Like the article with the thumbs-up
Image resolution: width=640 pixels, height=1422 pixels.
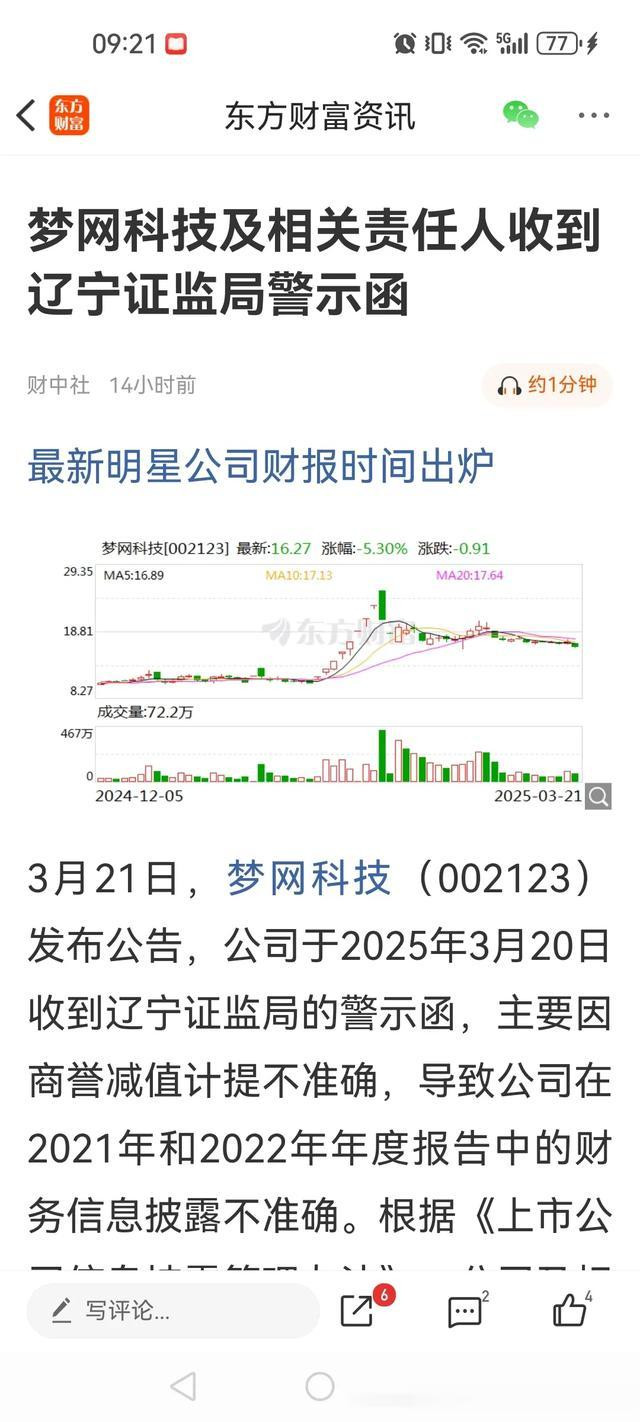[x=570, y=1309]
